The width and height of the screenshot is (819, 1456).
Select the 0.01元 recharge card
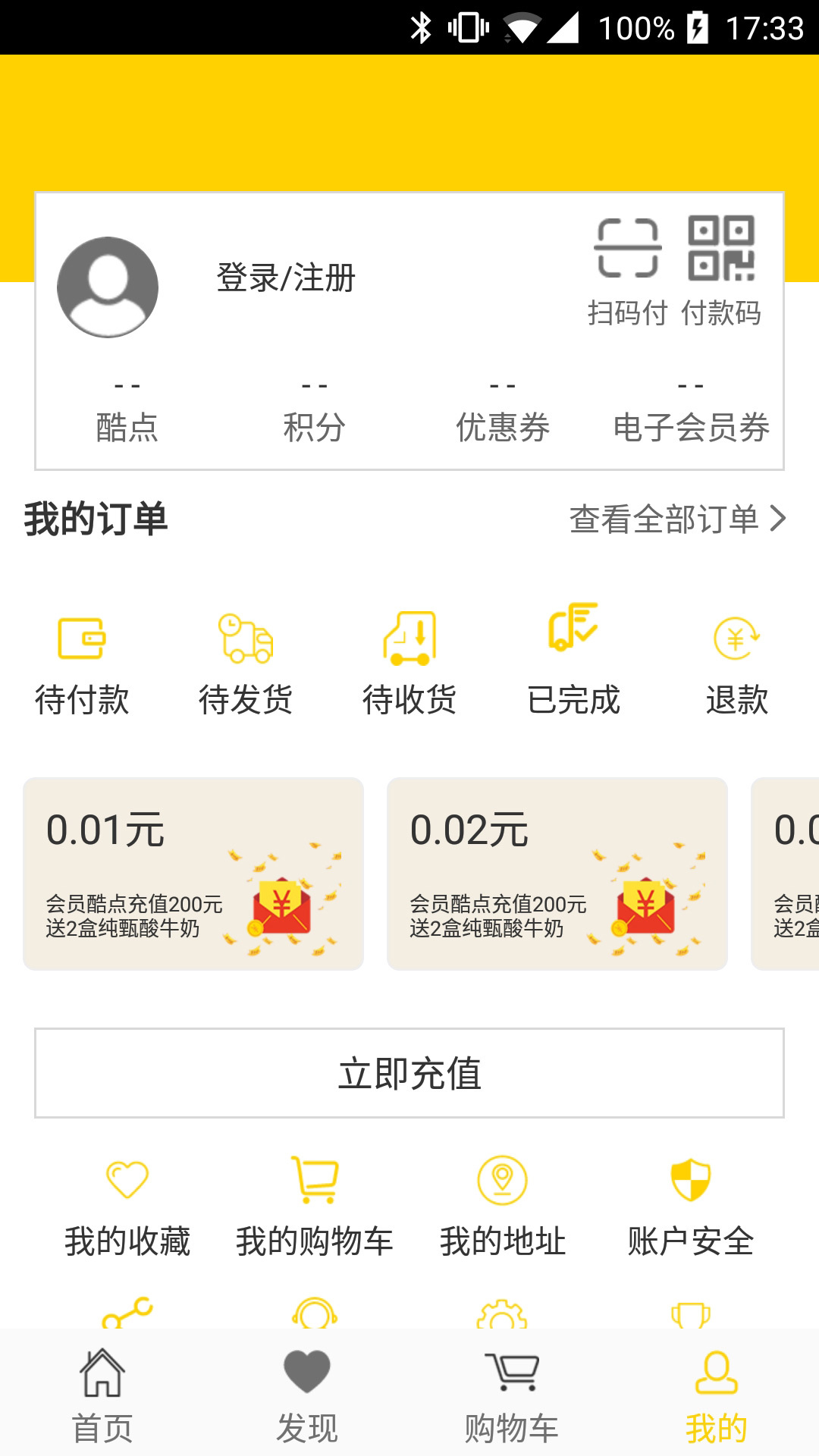tap(193, 874)
